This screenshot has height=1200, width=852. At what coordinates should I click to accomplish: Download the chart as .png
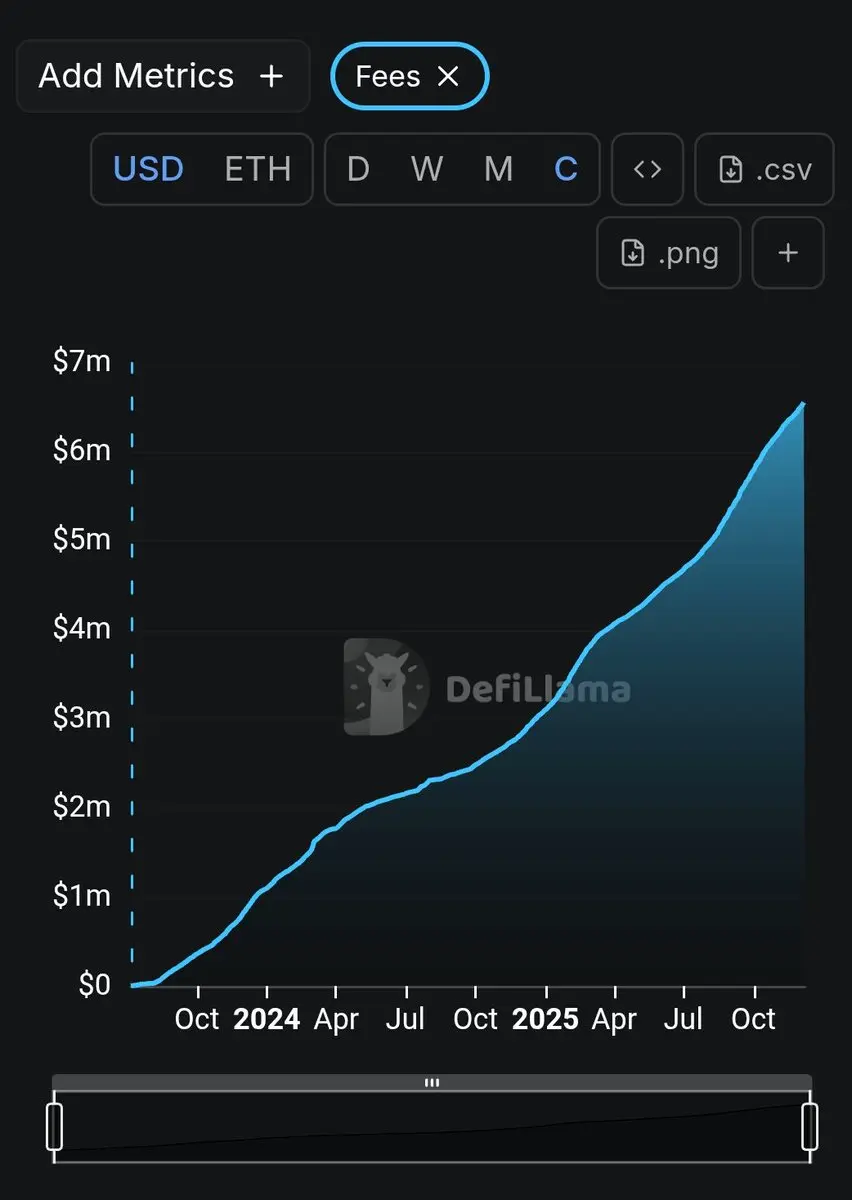tap(668, 253)
